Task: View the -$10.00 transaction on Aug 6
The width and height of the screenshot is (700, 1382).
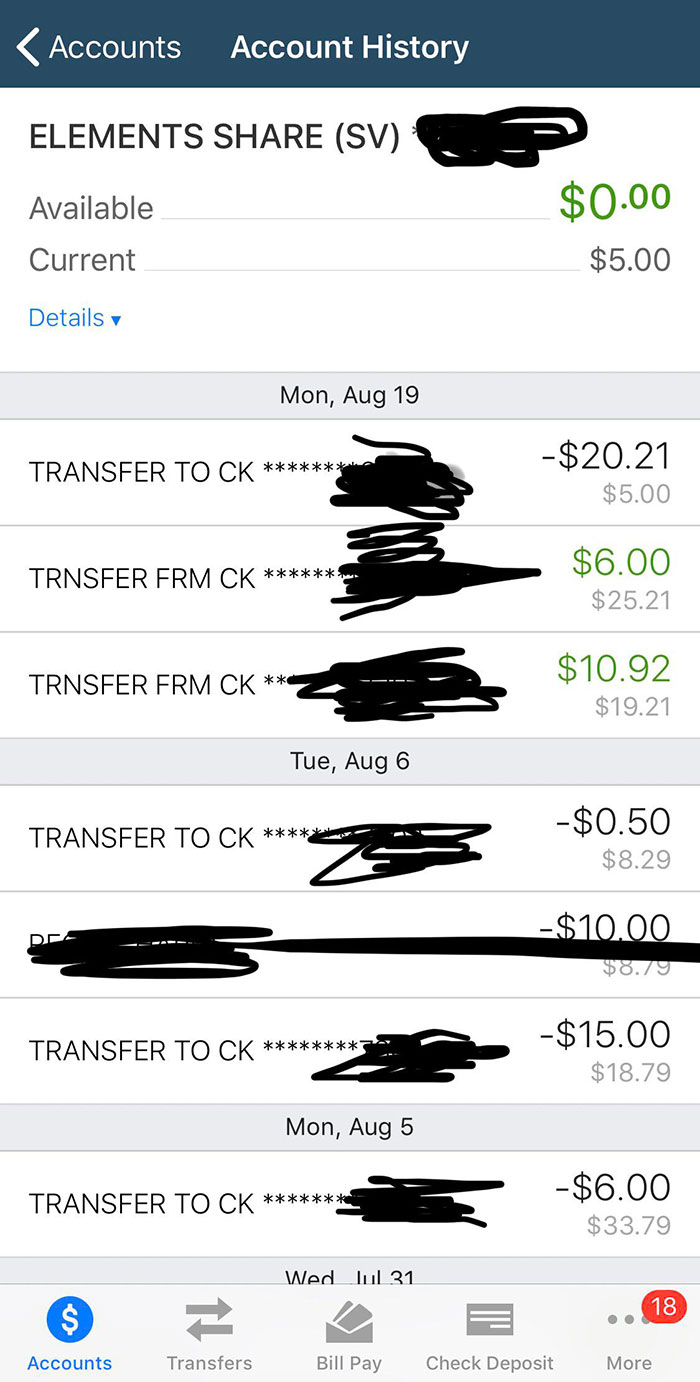Action: 350,944
